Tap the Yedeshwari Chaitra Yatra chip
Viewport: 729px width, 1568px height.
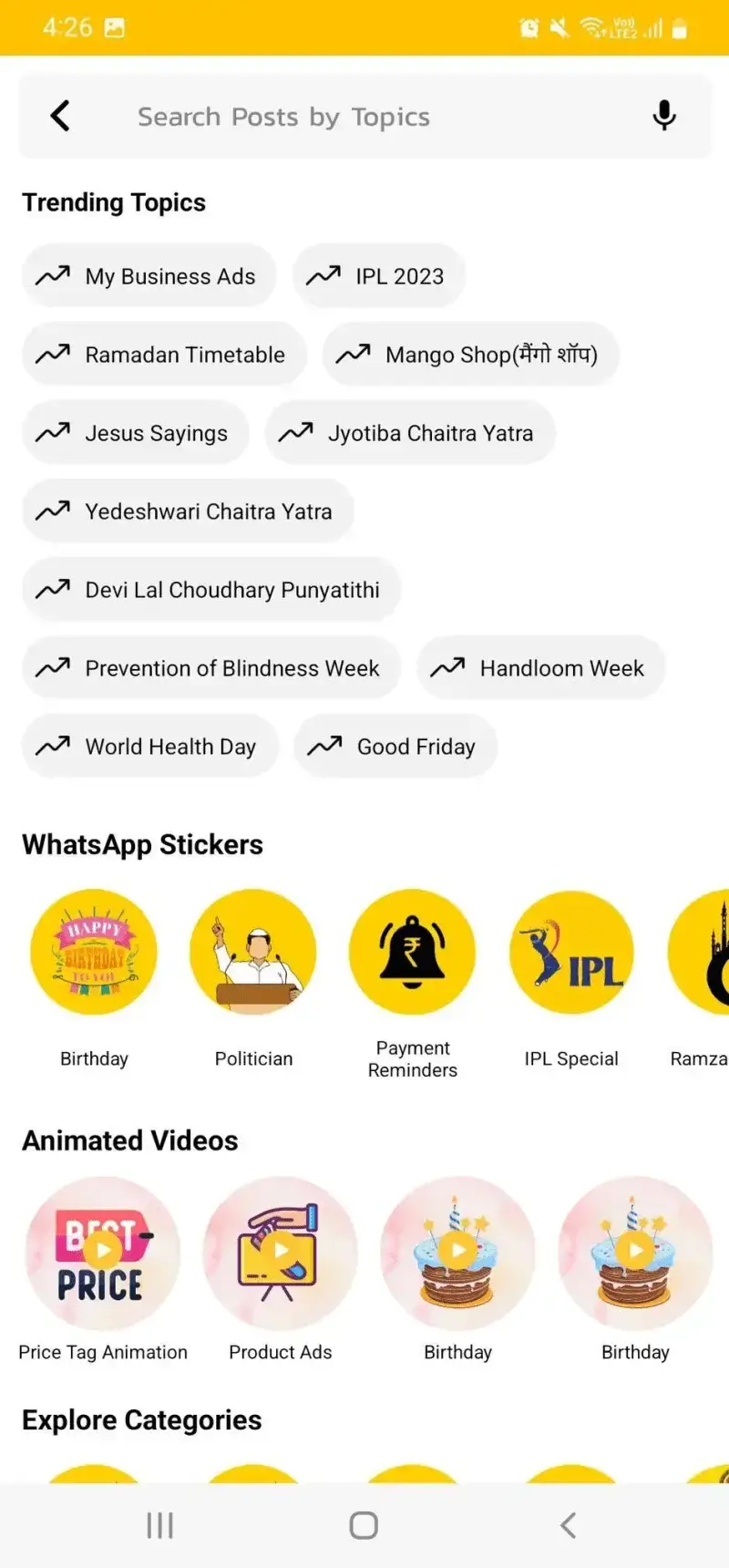point(188,511)
